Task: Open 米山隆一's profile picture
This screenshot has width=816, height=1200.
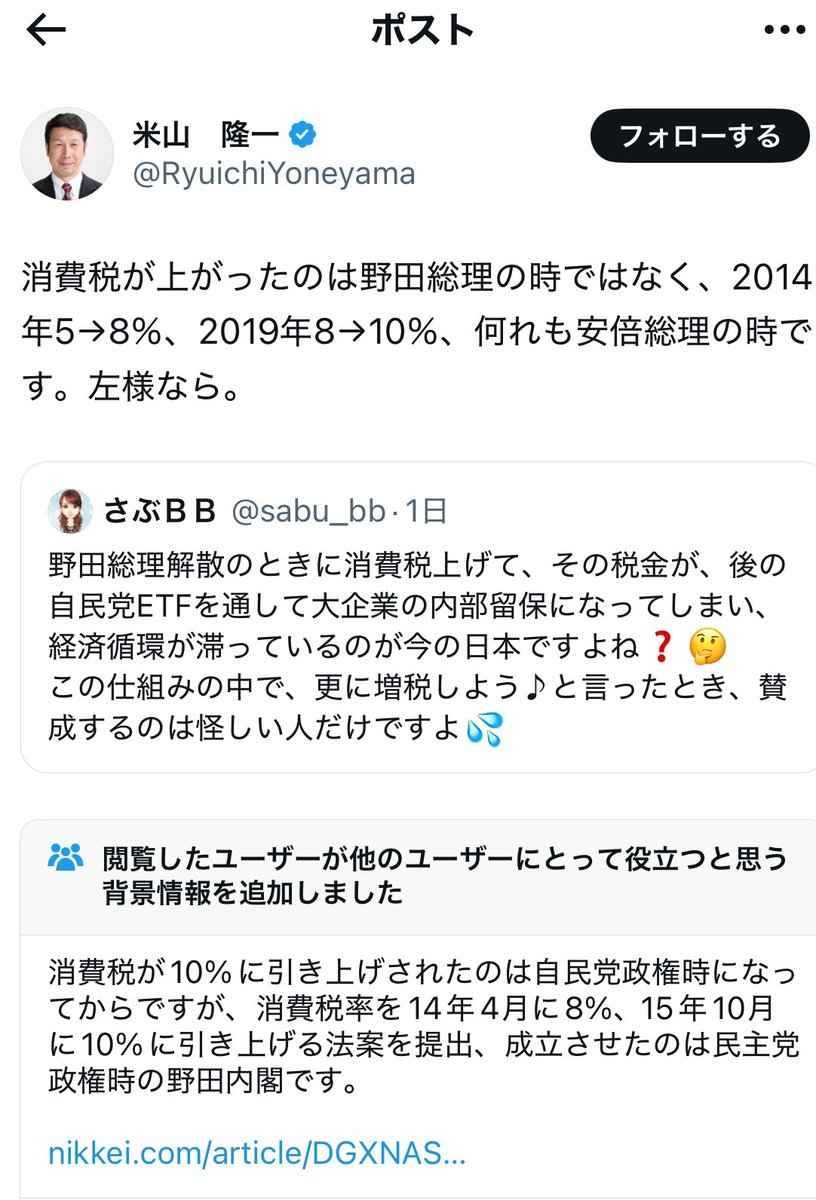Action: [x=67, y=153]
